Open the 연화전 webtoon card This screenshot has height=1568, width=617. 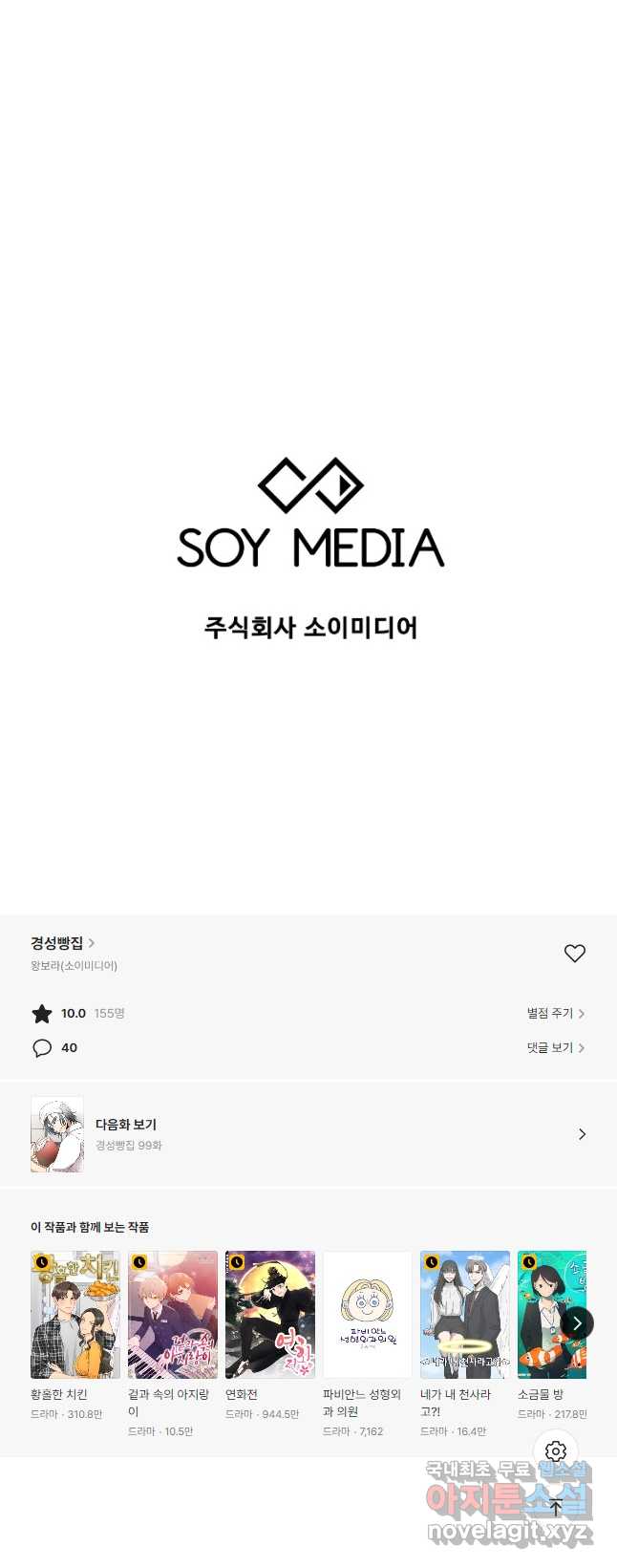(x=270, y=1315)
